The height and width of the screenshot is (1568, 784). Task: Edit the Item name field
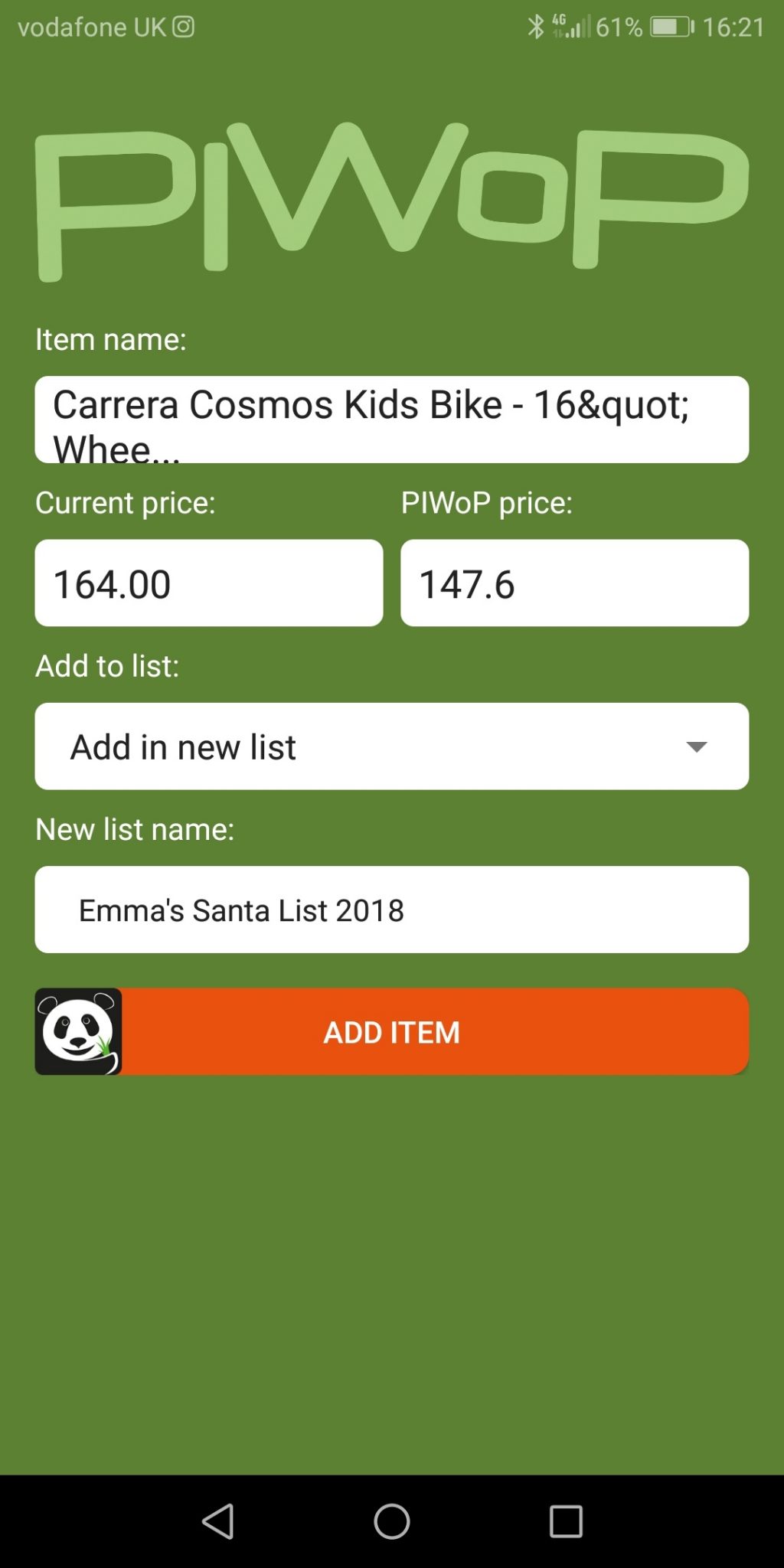pyautogui.click(x=391, y=420)
